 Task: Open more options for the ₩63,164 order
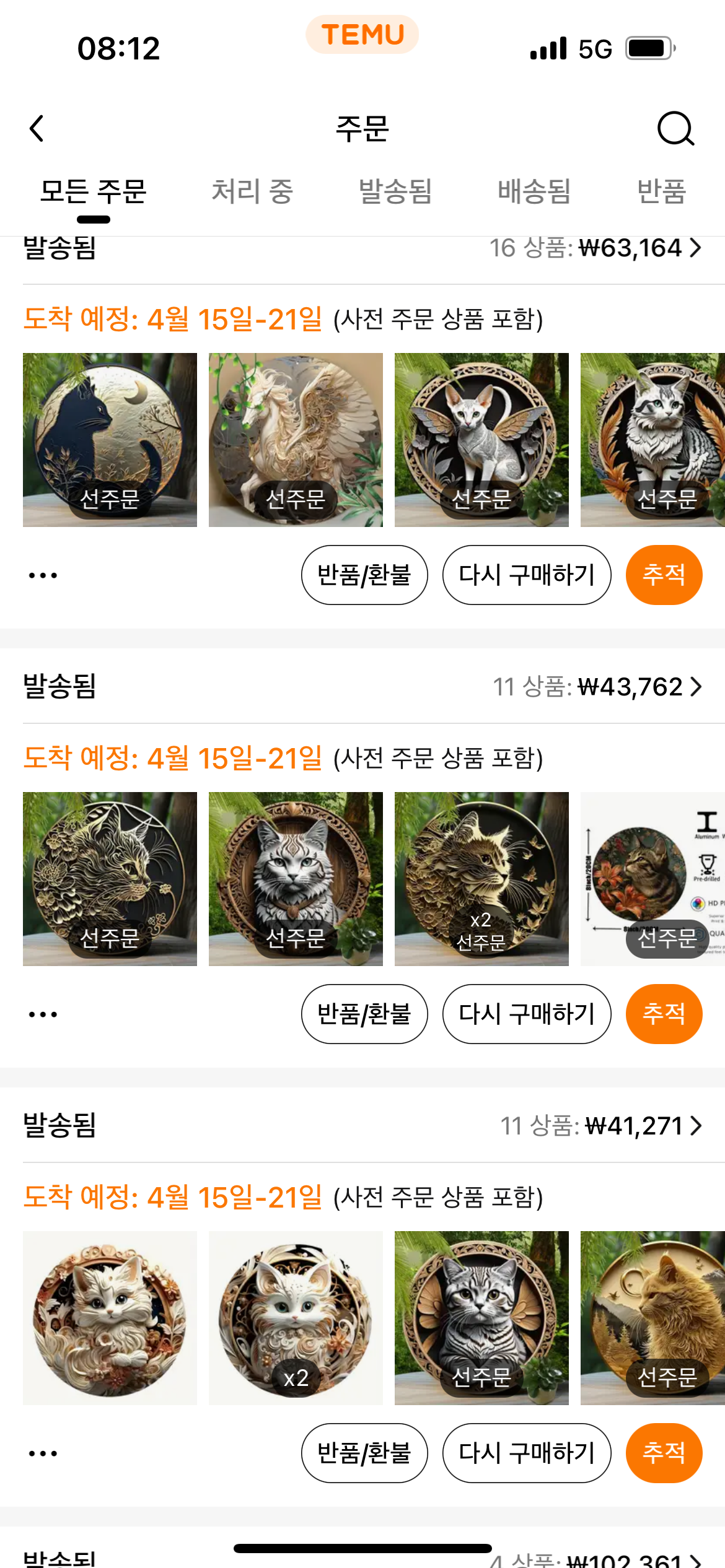click(x=43, y=575)
